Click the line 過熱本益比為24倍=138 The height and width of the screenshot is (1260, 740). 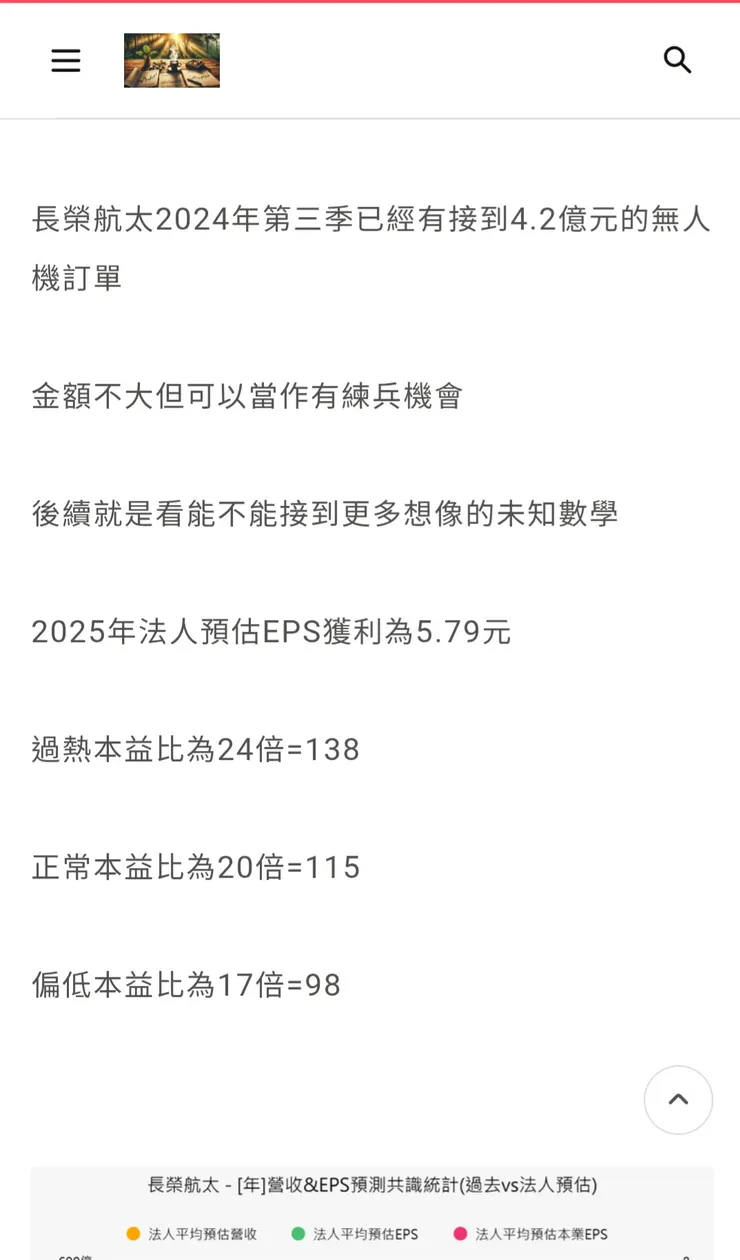tap(194, 750)
